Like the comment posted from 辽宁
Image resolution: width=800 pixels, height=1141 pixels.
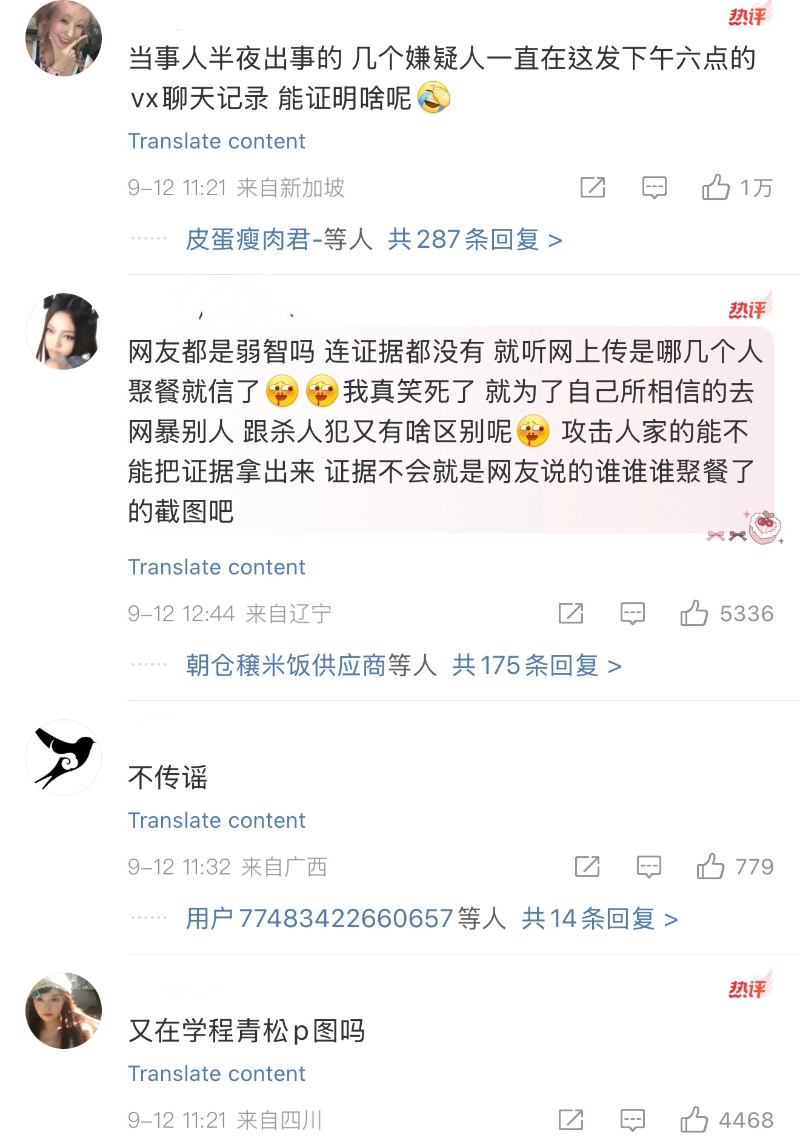pyautogui.click(x=694, y=613)
